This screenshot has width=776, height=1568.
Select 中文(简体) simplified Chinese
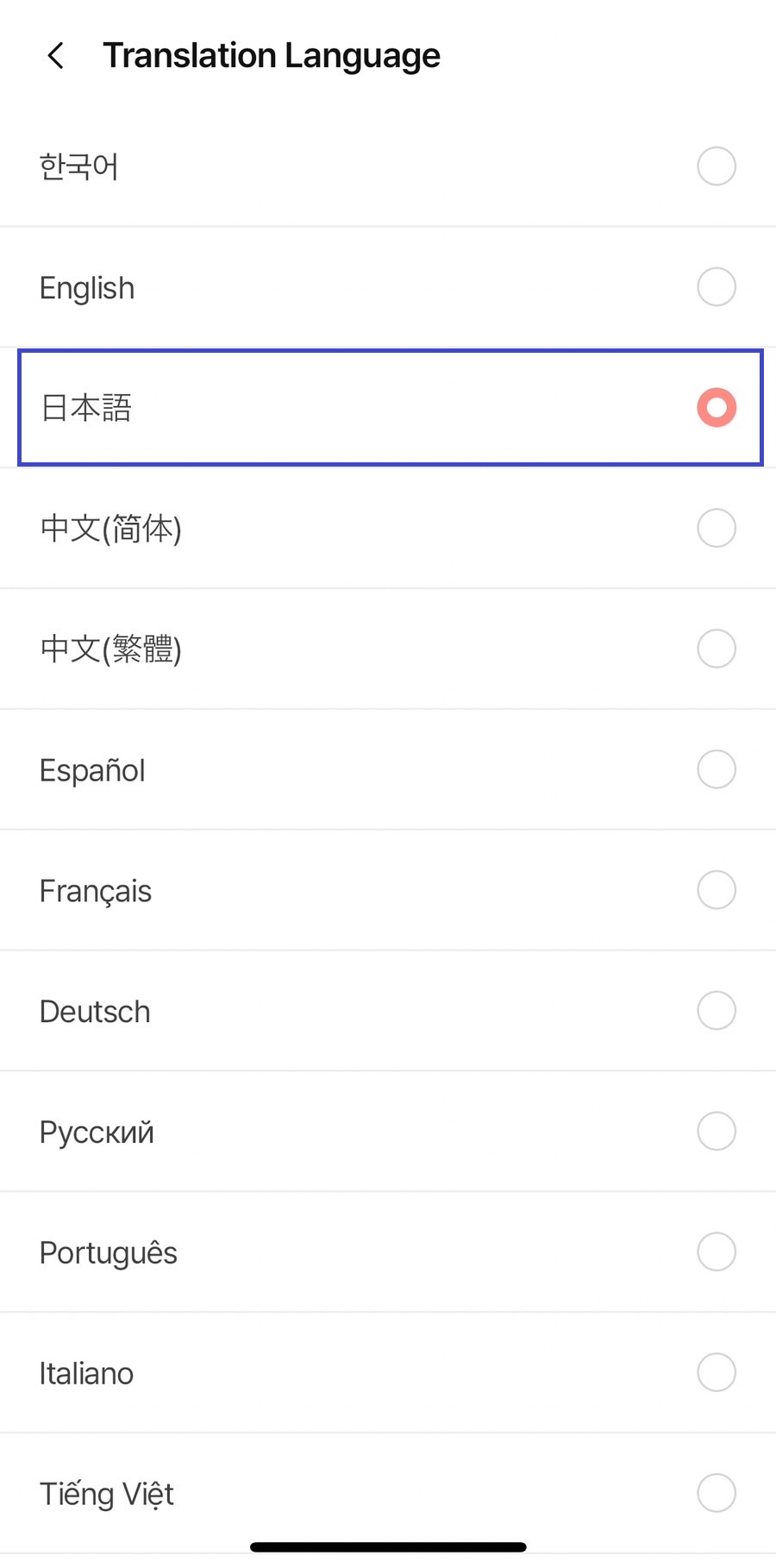point(388,529)
